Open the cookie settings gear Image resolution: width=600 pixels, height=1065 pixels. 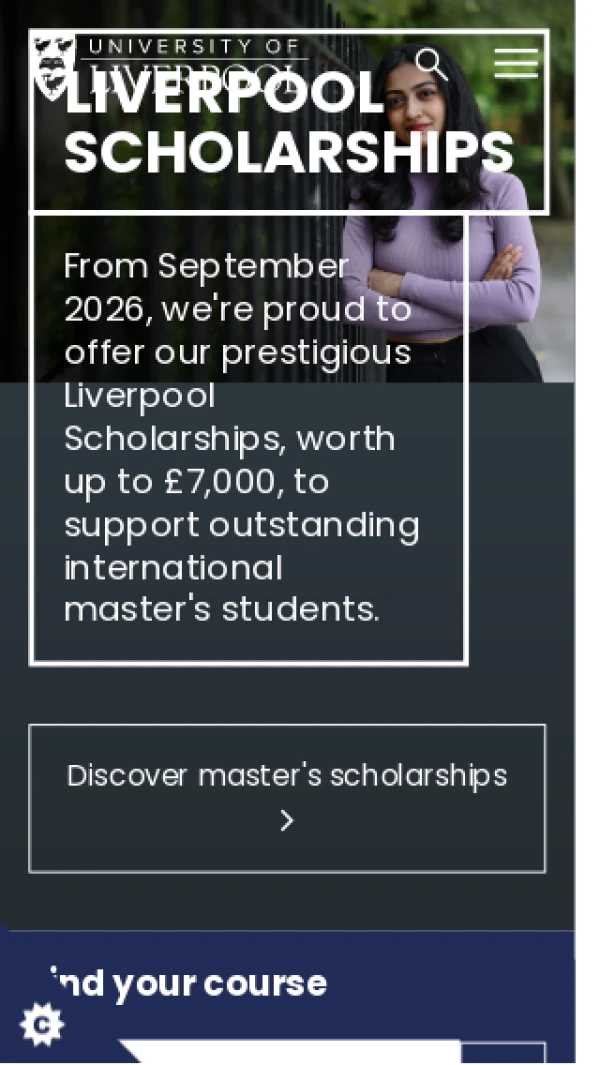(42, 1024)
